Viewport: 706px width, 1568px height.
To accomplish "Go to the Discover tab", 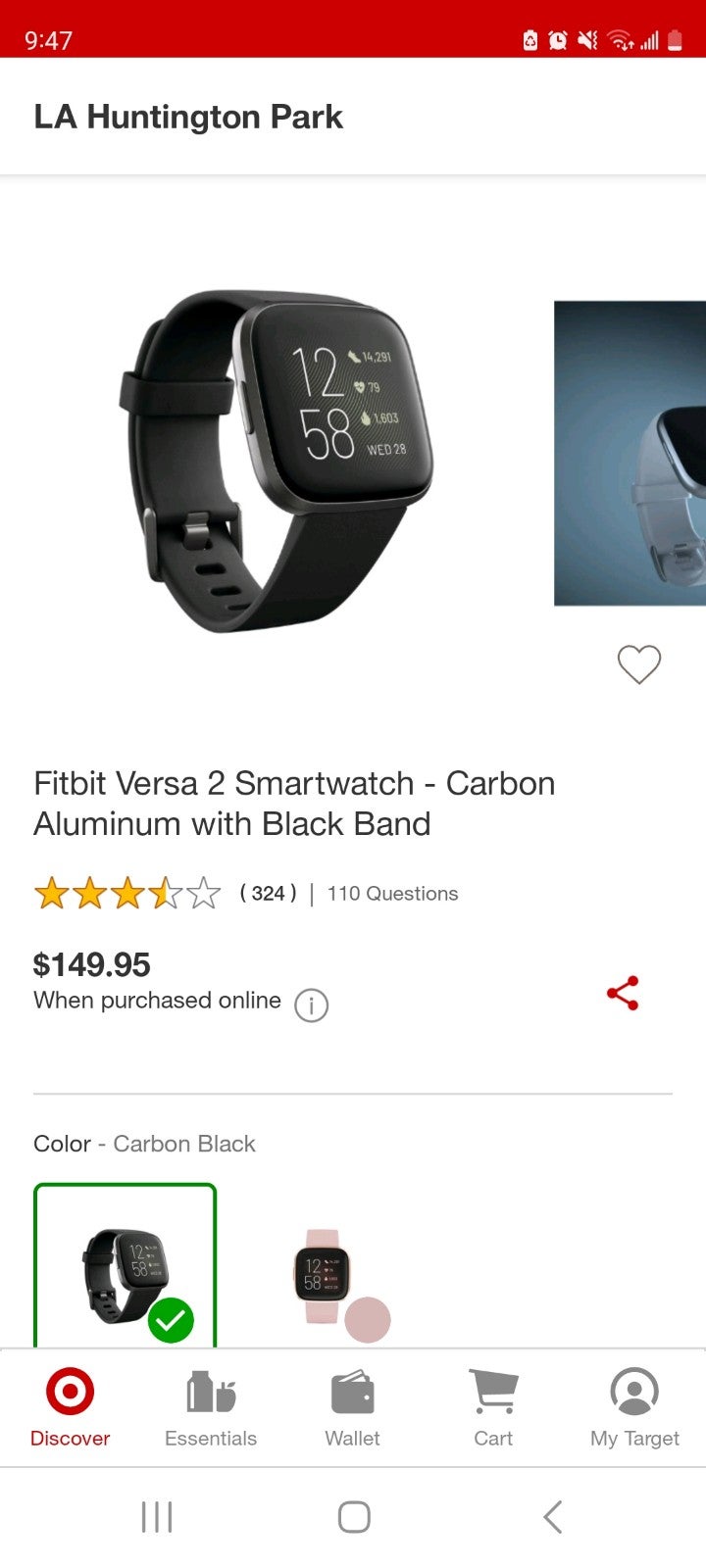I will (x=71, y=1408).
